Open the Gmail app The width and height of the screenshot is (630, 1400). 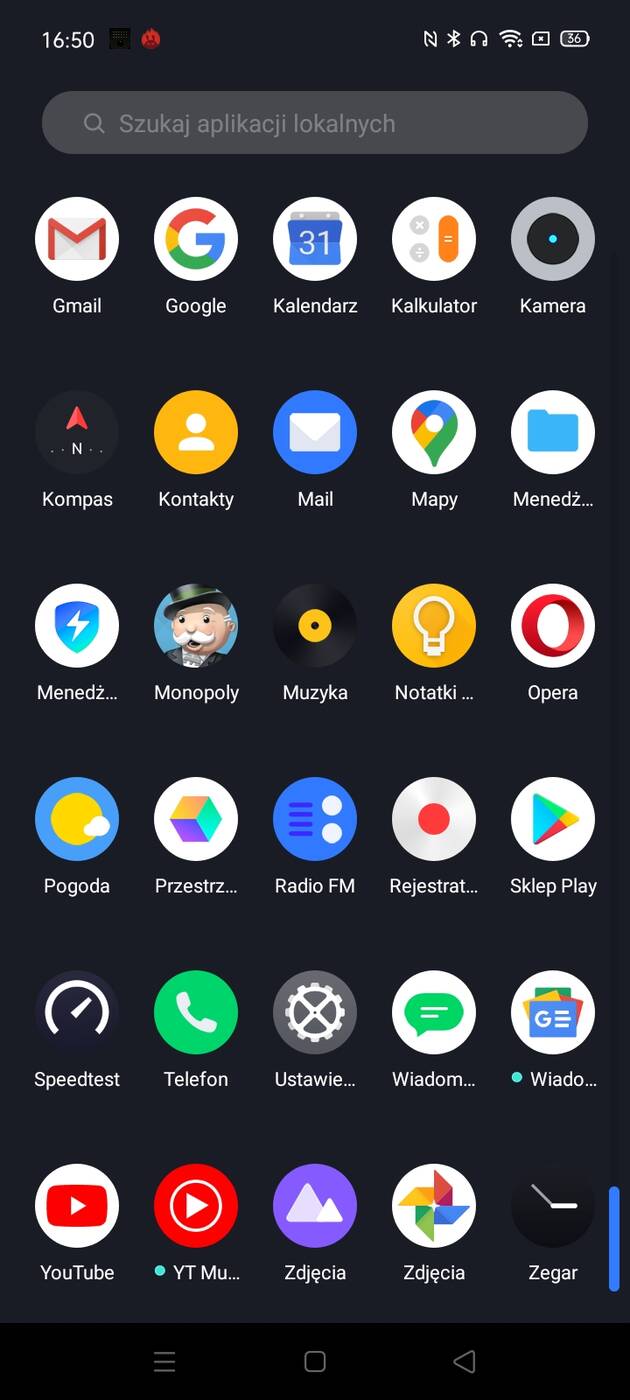[x=77, y=239]
